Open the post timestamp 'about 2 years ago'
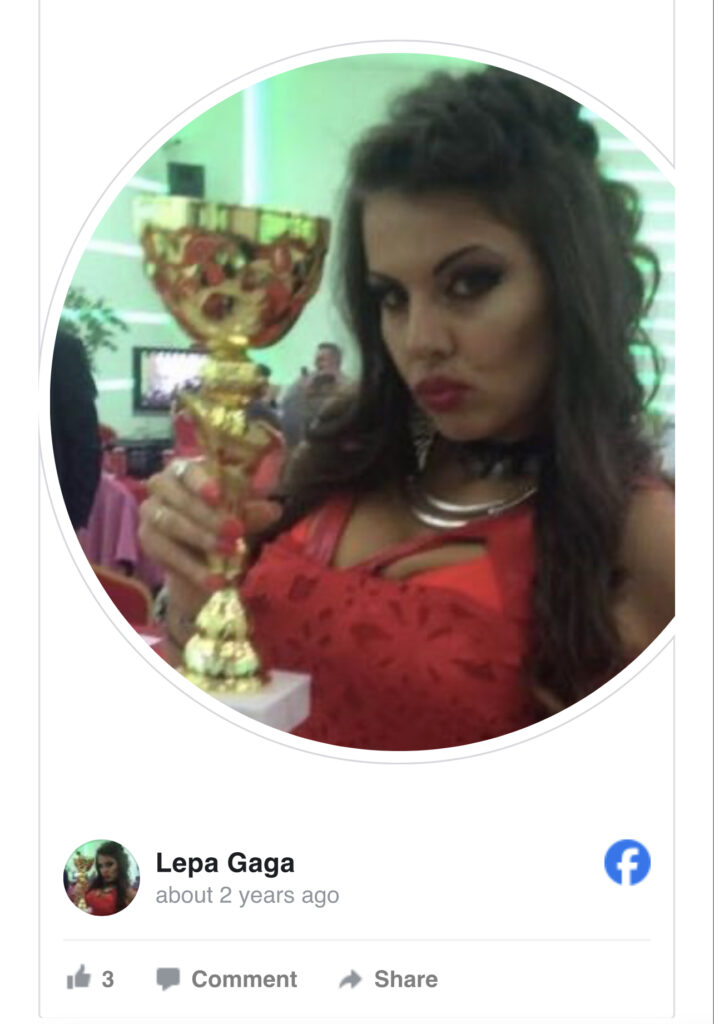The width and height of the screenshot is (714, 1024). coord(247,895)
